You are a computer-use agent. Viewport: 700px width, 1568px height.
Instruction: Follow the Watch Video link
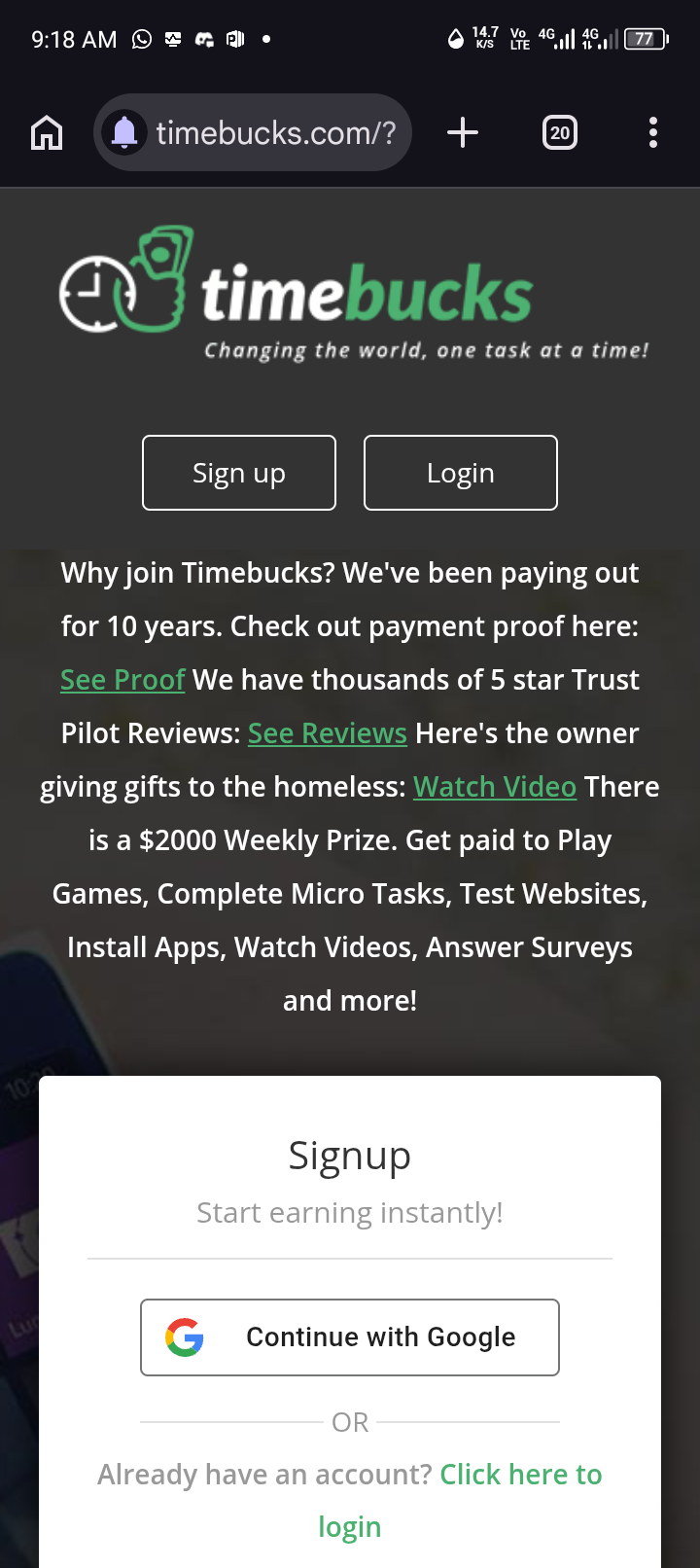click(x=495, y=787)
